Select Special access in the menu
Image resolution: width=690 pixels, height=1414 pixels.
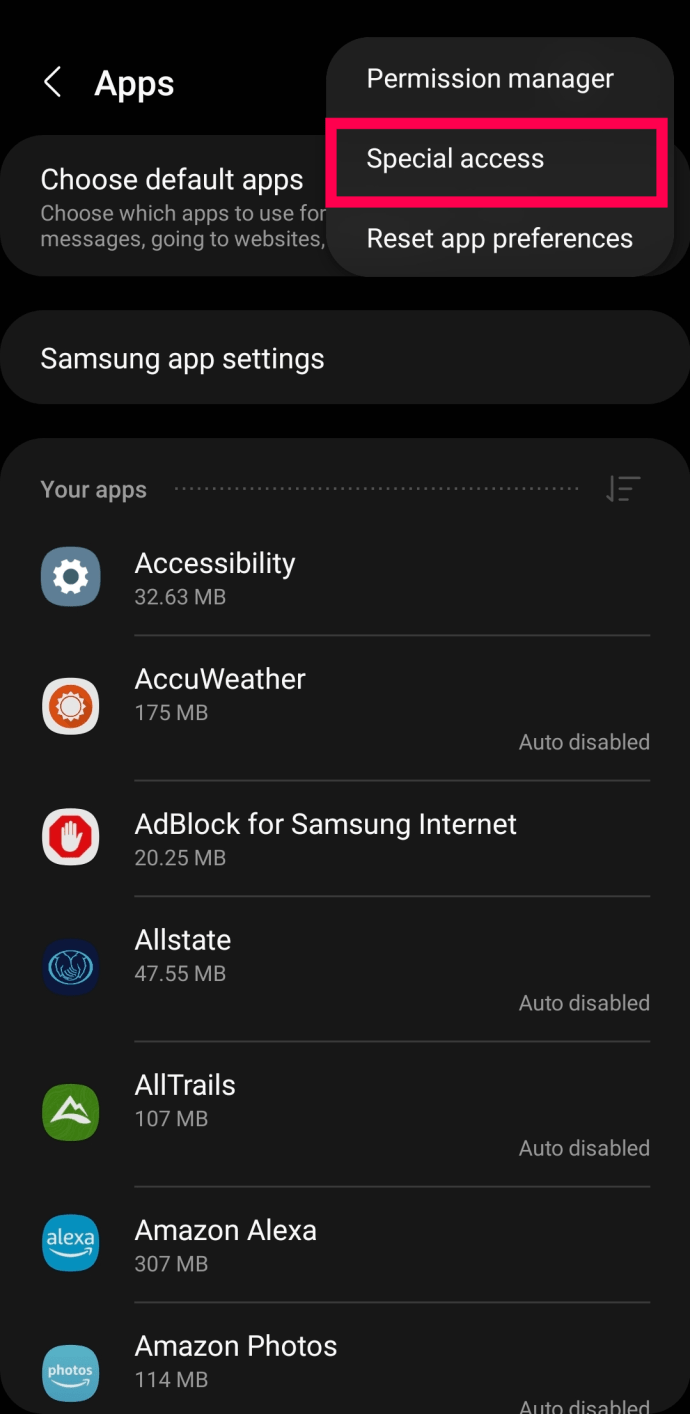pos(496,160)
